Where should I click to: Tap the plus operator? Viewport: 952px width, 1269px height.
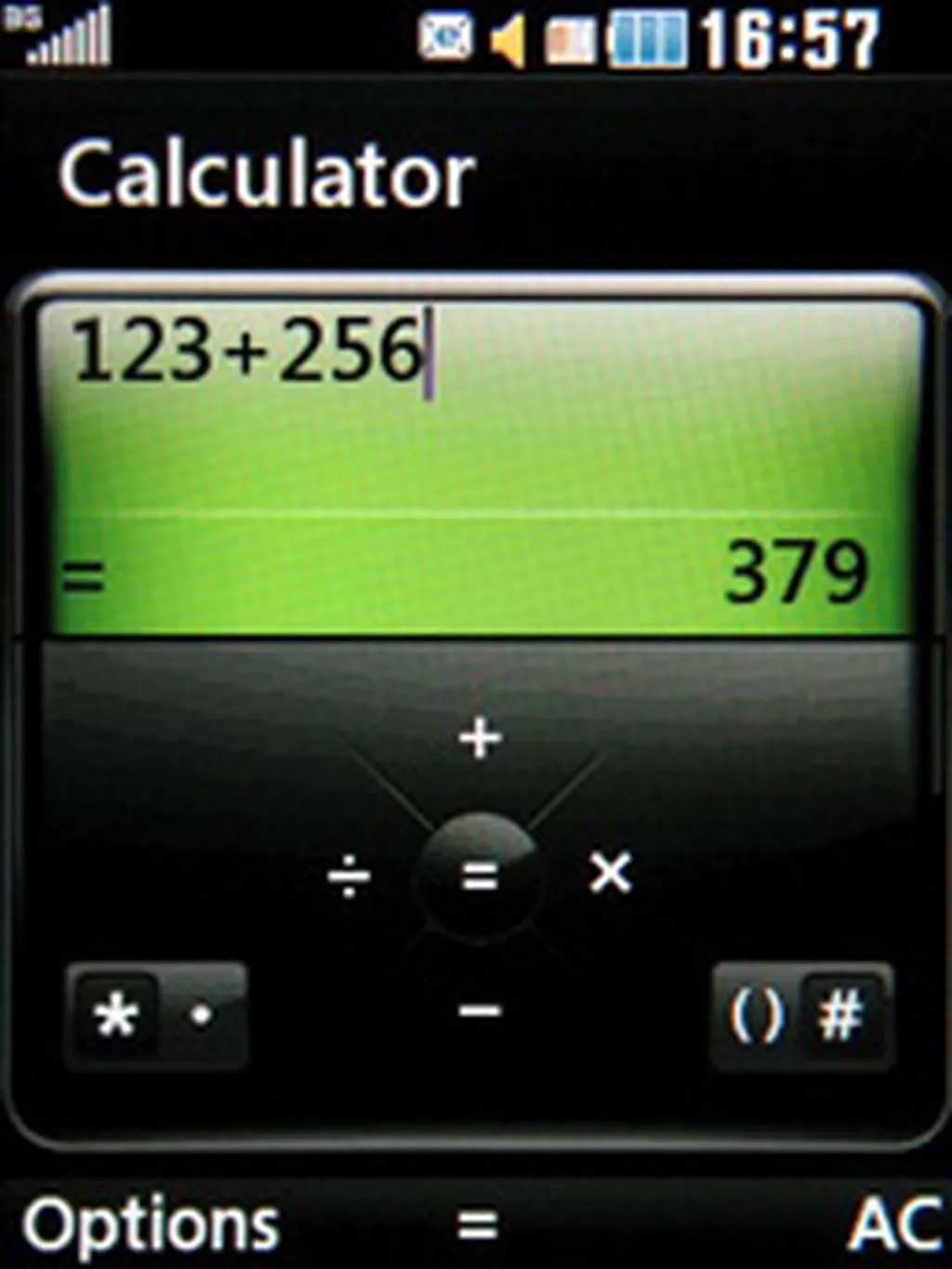(480, 739)
